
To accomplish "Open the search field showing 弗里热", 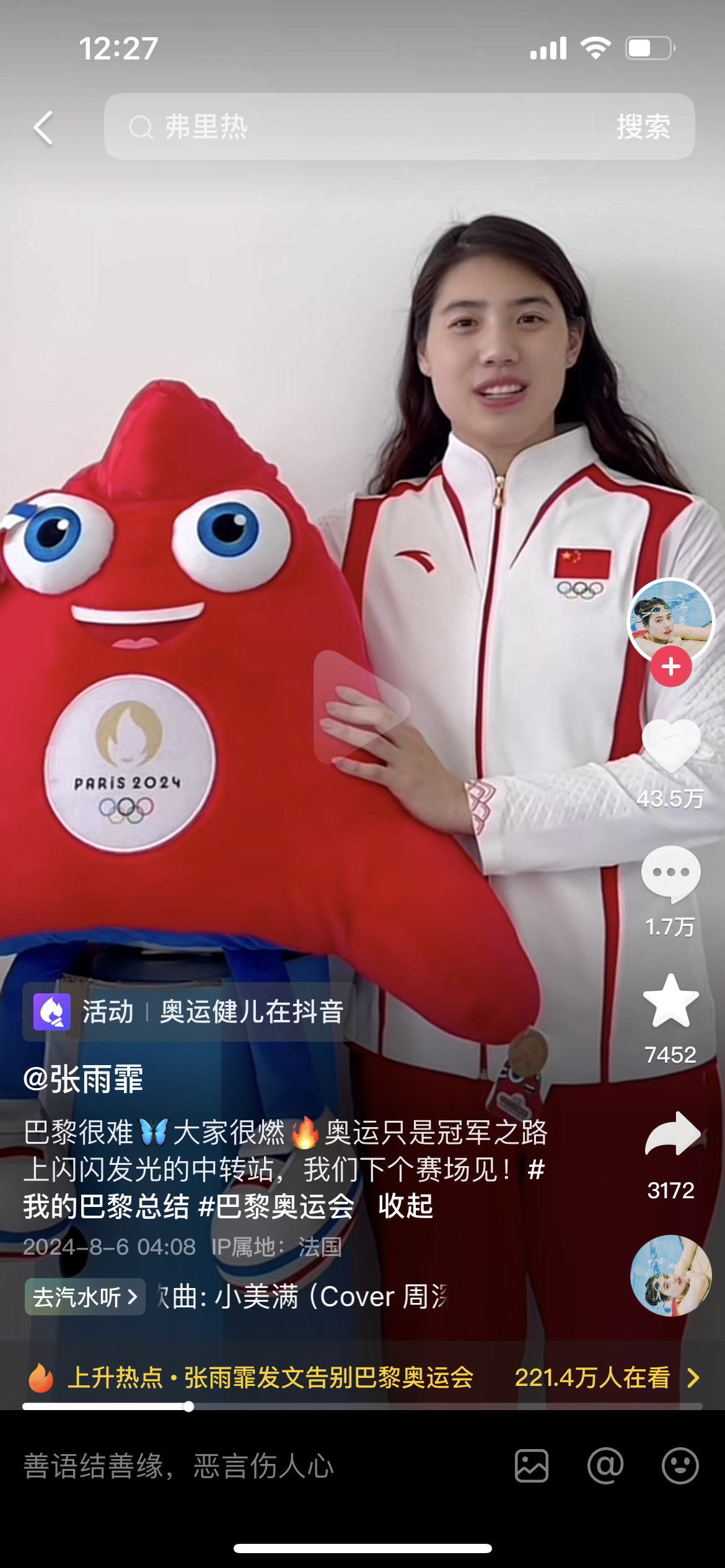I will pyautogui.click(x=347, y=127).
